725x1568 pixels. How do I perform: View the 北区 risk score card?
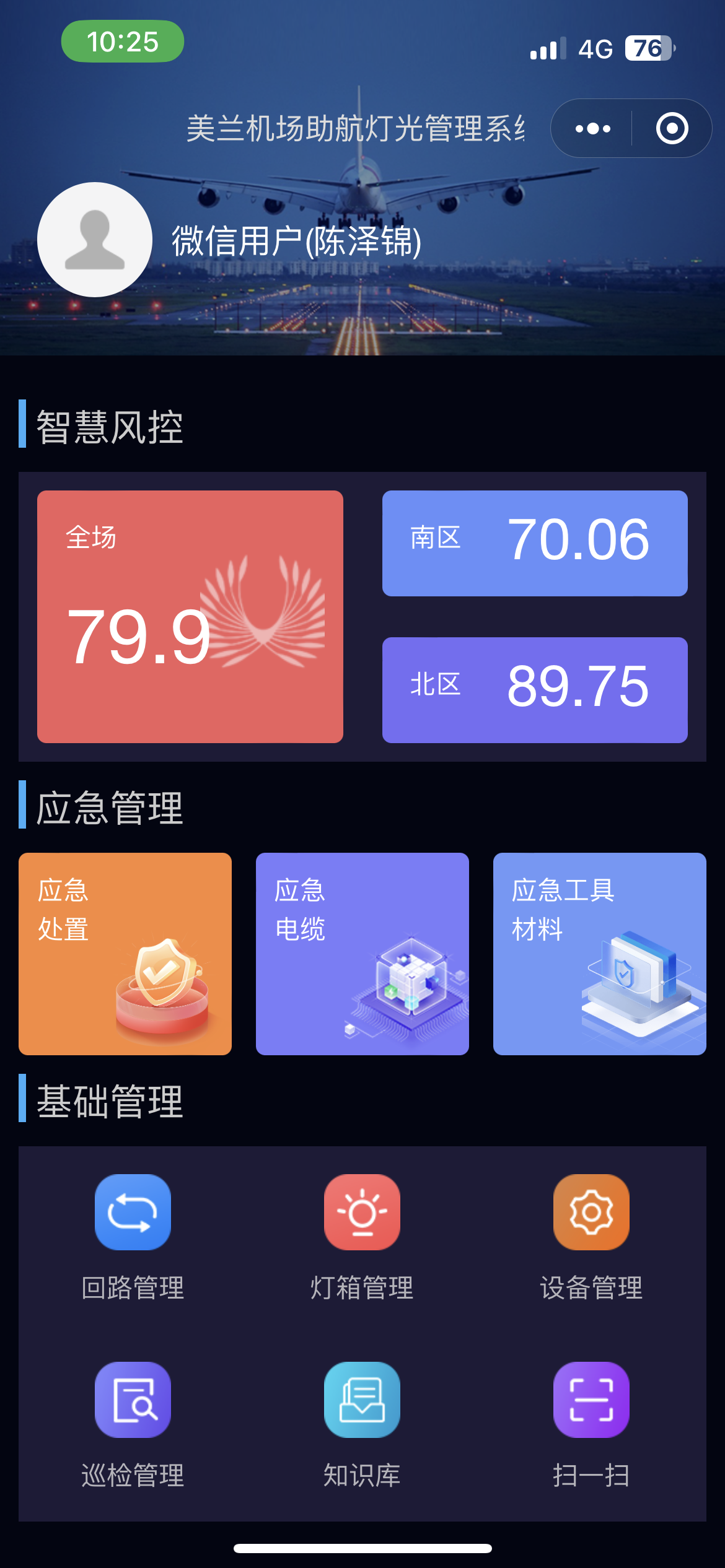click(535, 690)
